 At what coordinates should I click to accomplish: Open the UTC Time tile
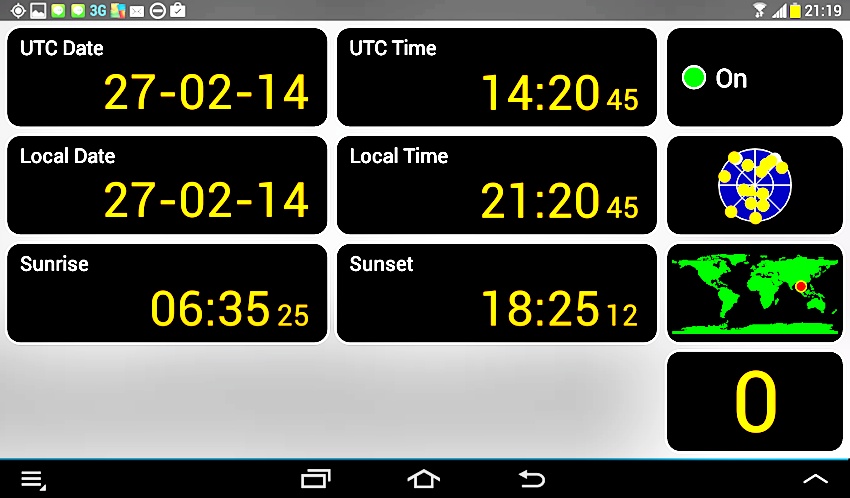click(497, 78)
